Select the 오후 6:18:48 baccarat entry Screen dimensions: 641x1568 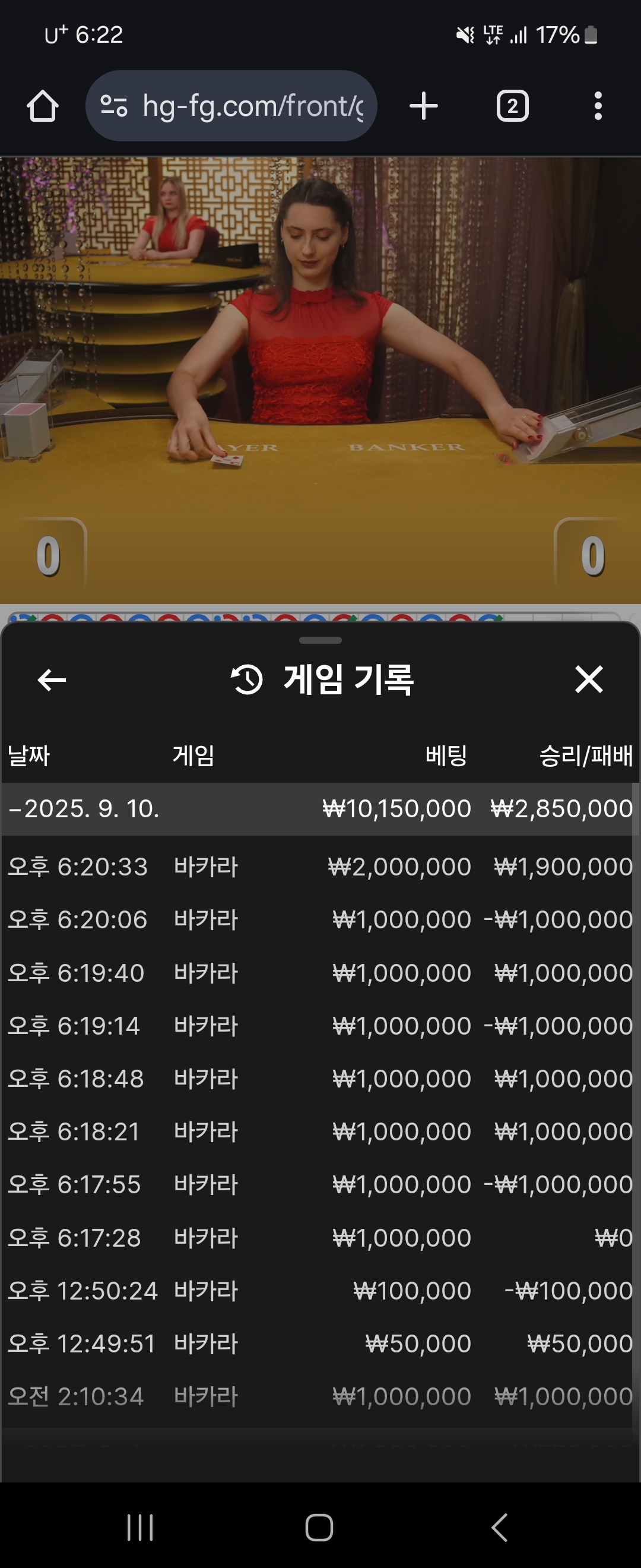click(320, 1079)
